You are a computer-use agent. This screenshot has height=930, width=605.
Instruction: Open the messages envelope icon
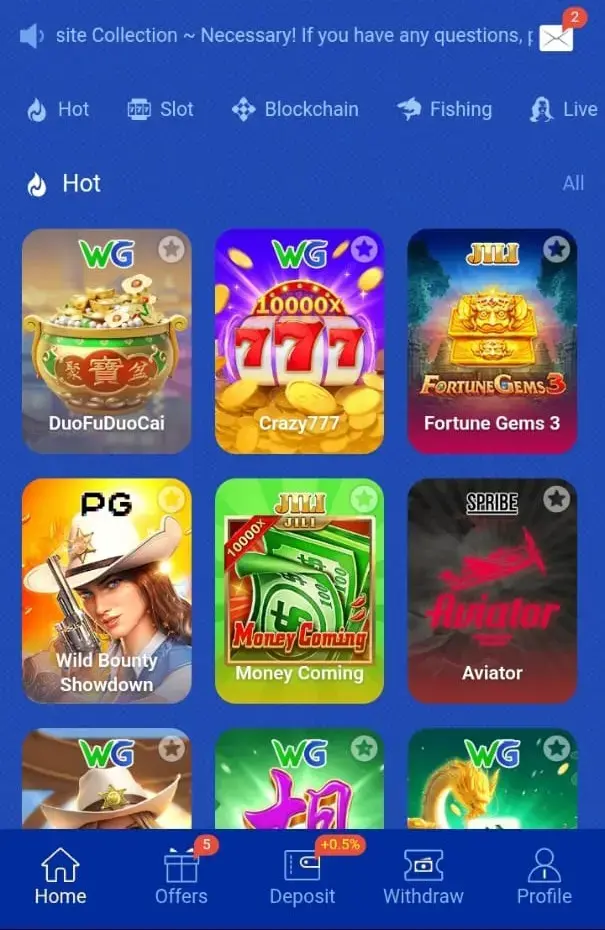556,38
